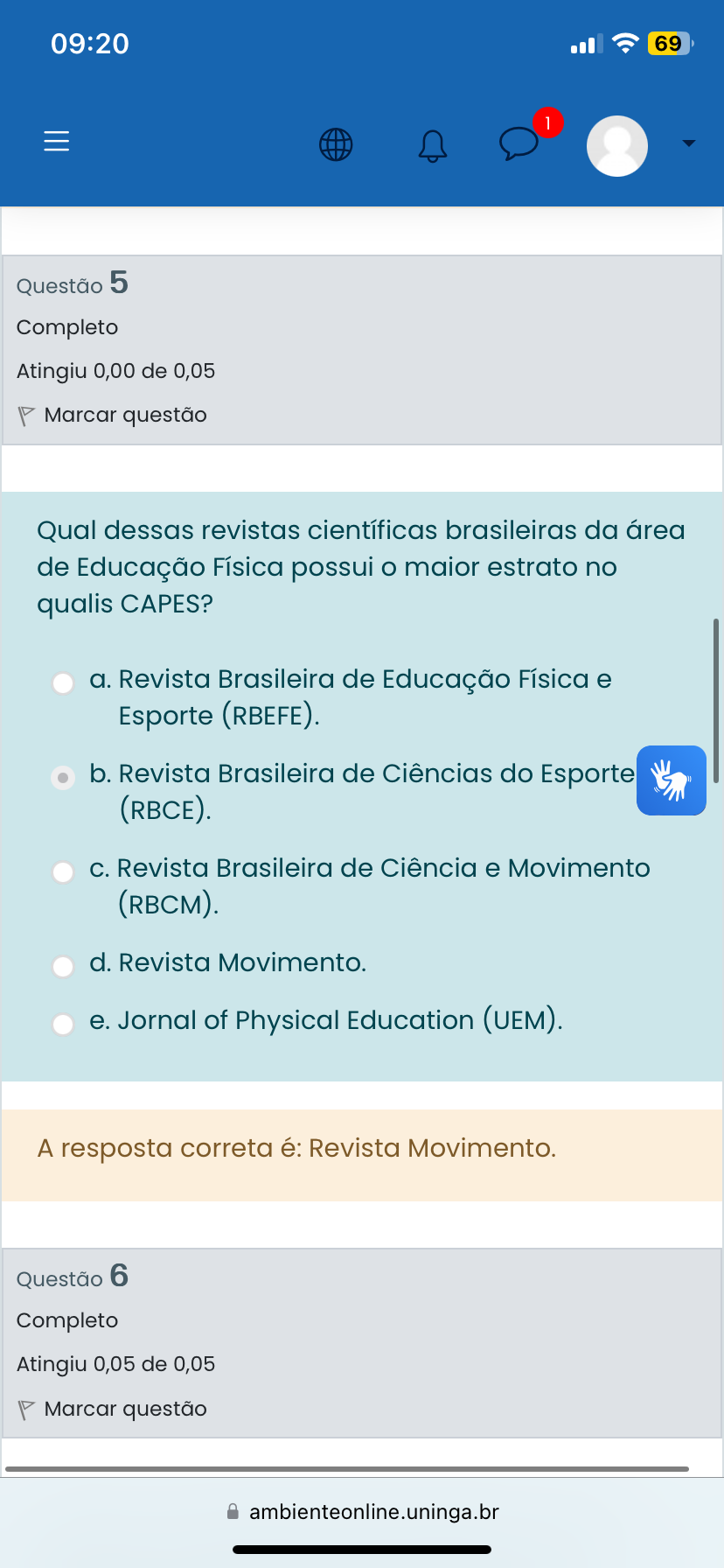Flag Questão 6 with Marcar questão
Image resolution: width=724 pixels, height=1568 pixels.
(114, 1409)
